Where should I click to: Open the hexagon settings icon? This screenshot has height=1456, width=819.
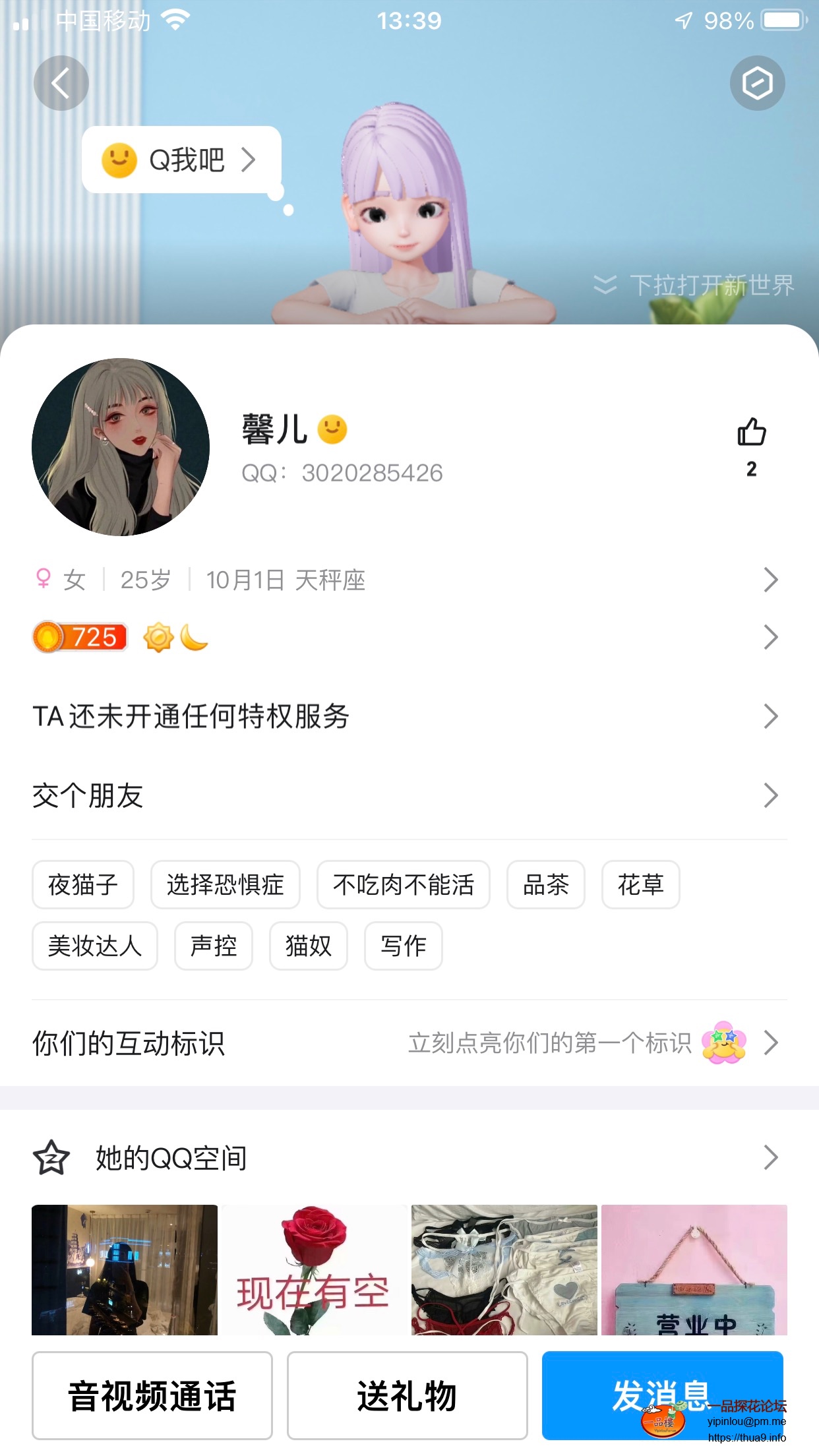tap(757, 83)
